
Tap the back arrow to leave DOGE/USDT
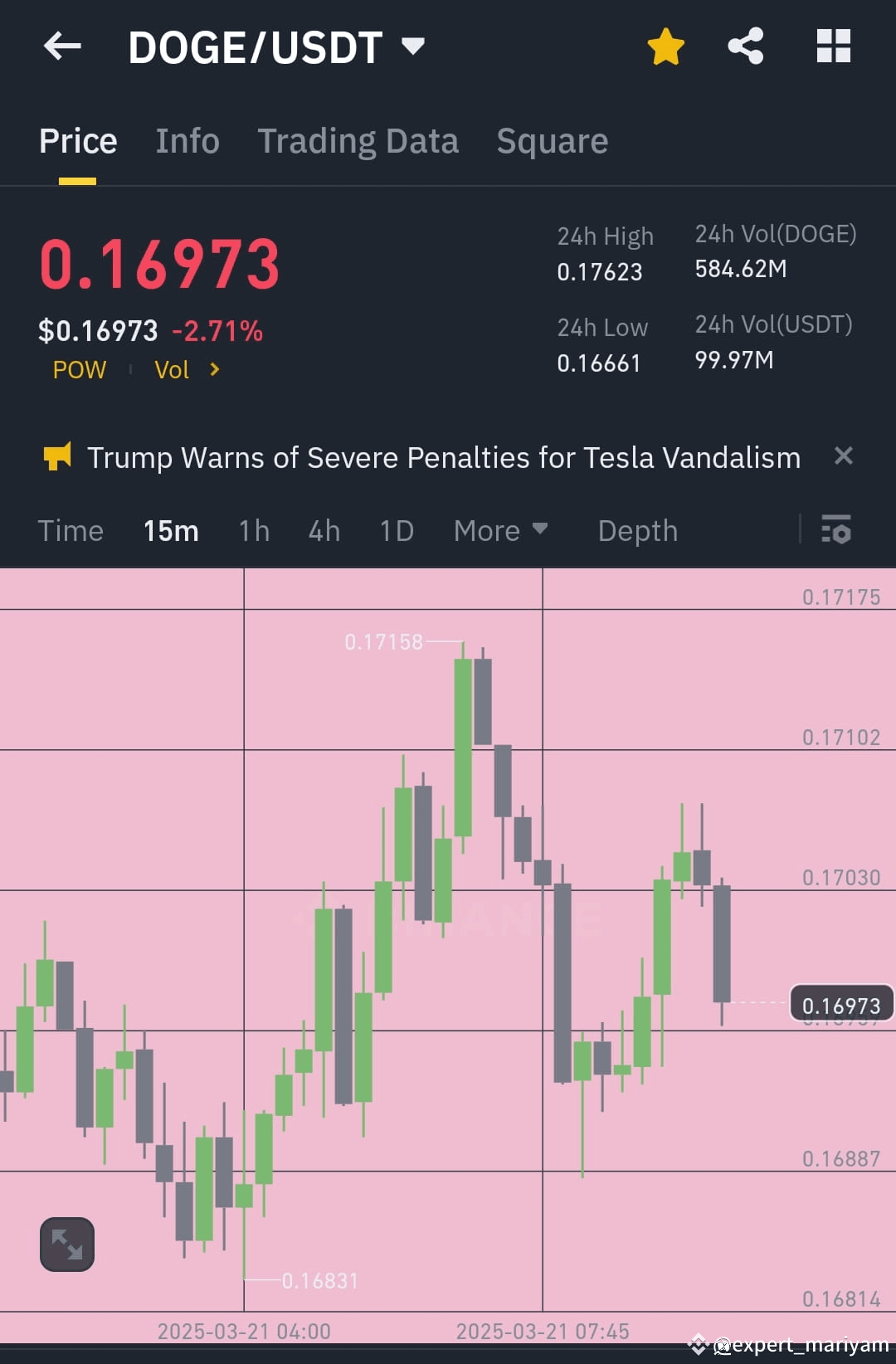62,46
